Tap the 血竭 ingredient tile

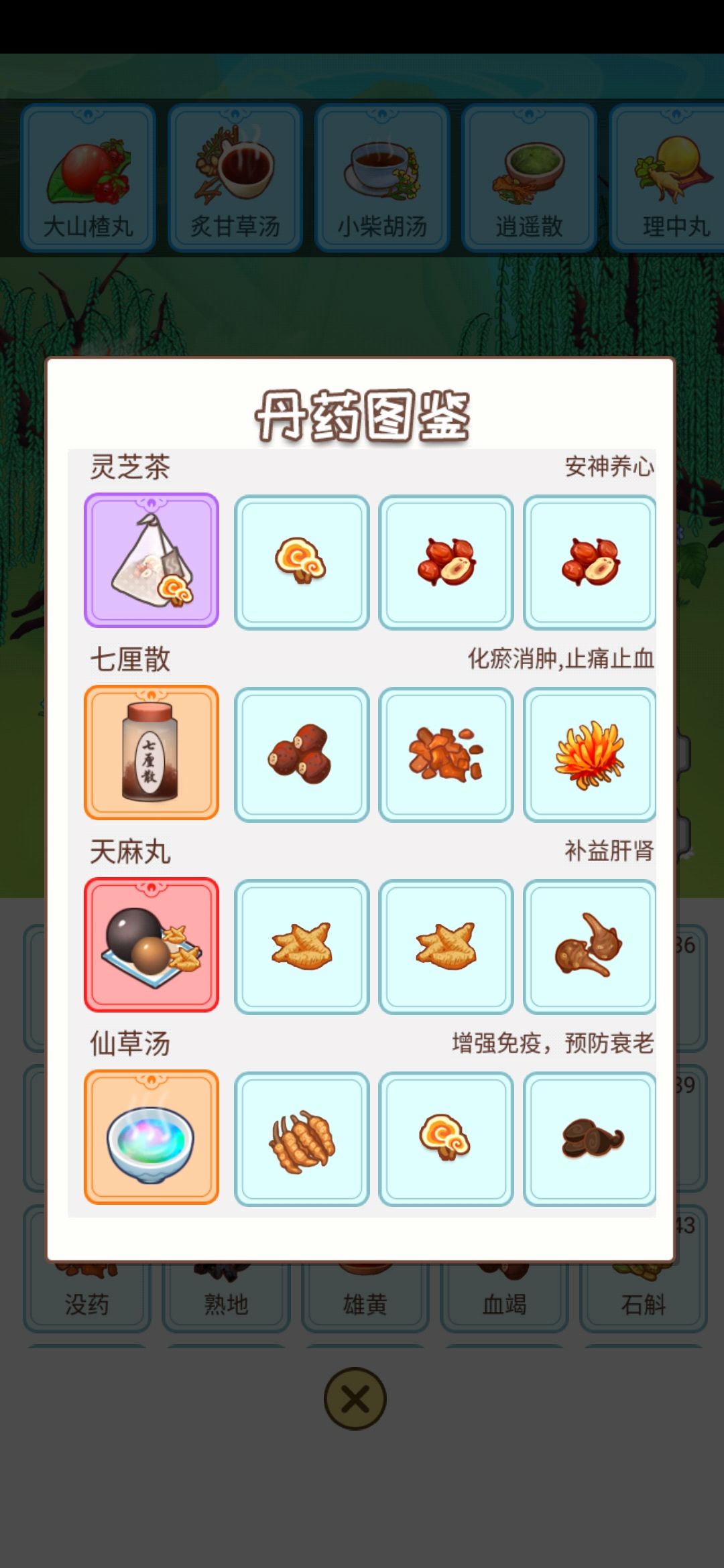pyautogui.click(x=506, y=1303)
